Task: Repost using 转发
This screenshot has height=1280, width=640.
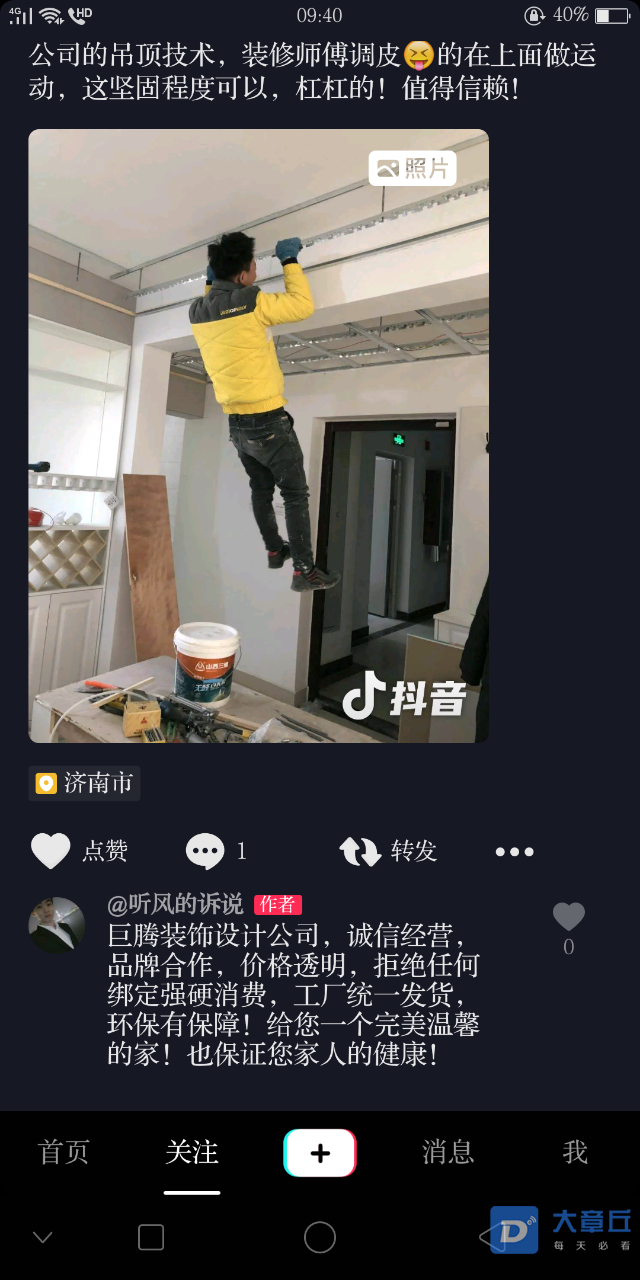Action: (389, 851)
